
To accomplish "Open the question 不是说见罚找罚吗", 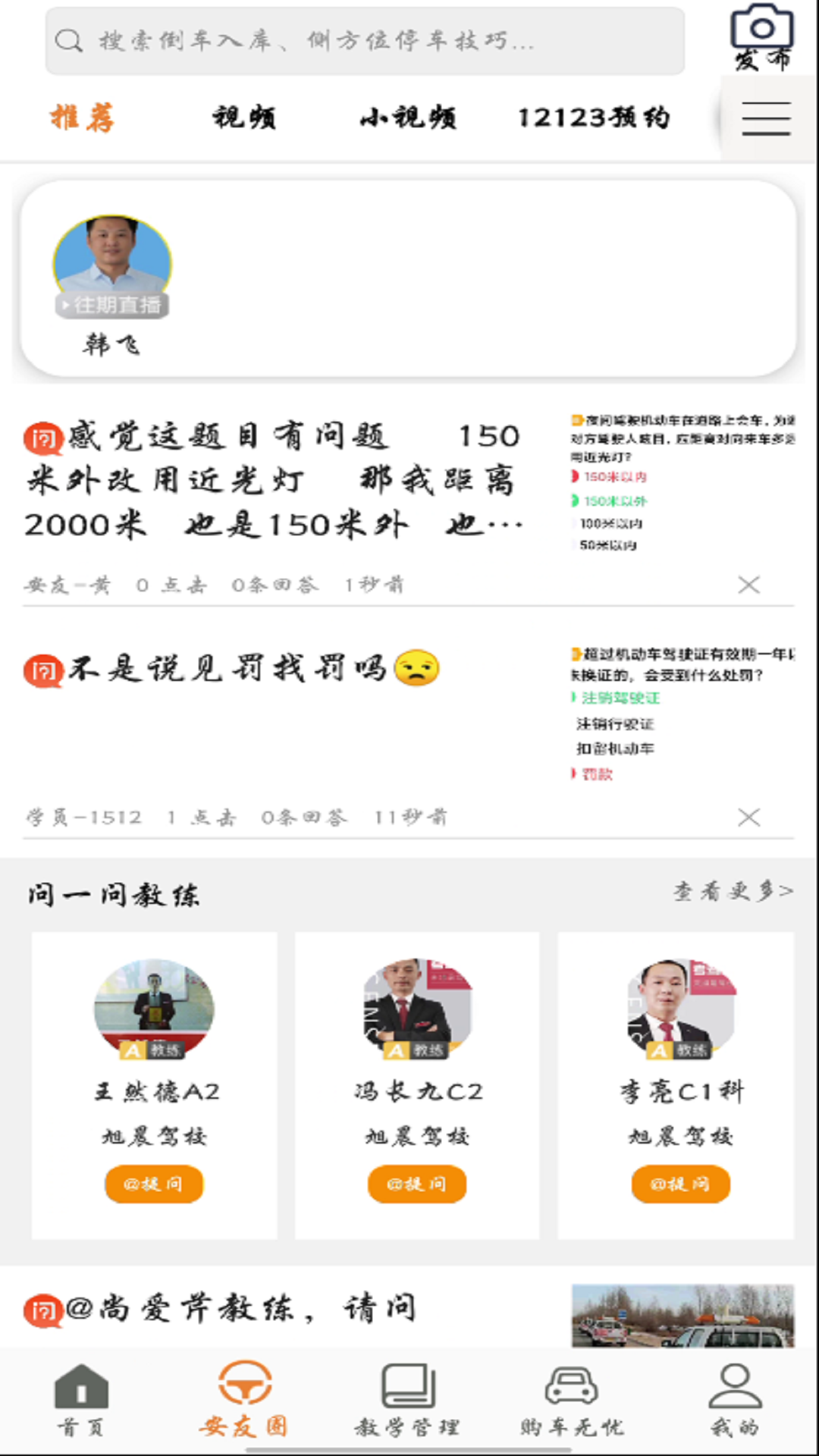I will pos(227,669).
